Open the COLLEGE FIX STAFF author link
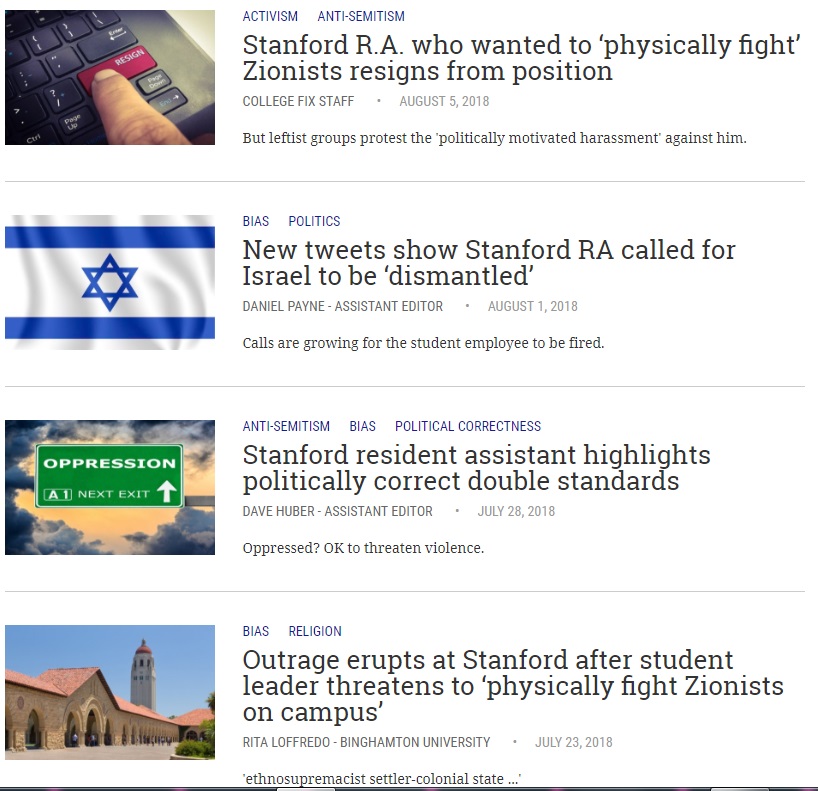 tap(298, 101)
